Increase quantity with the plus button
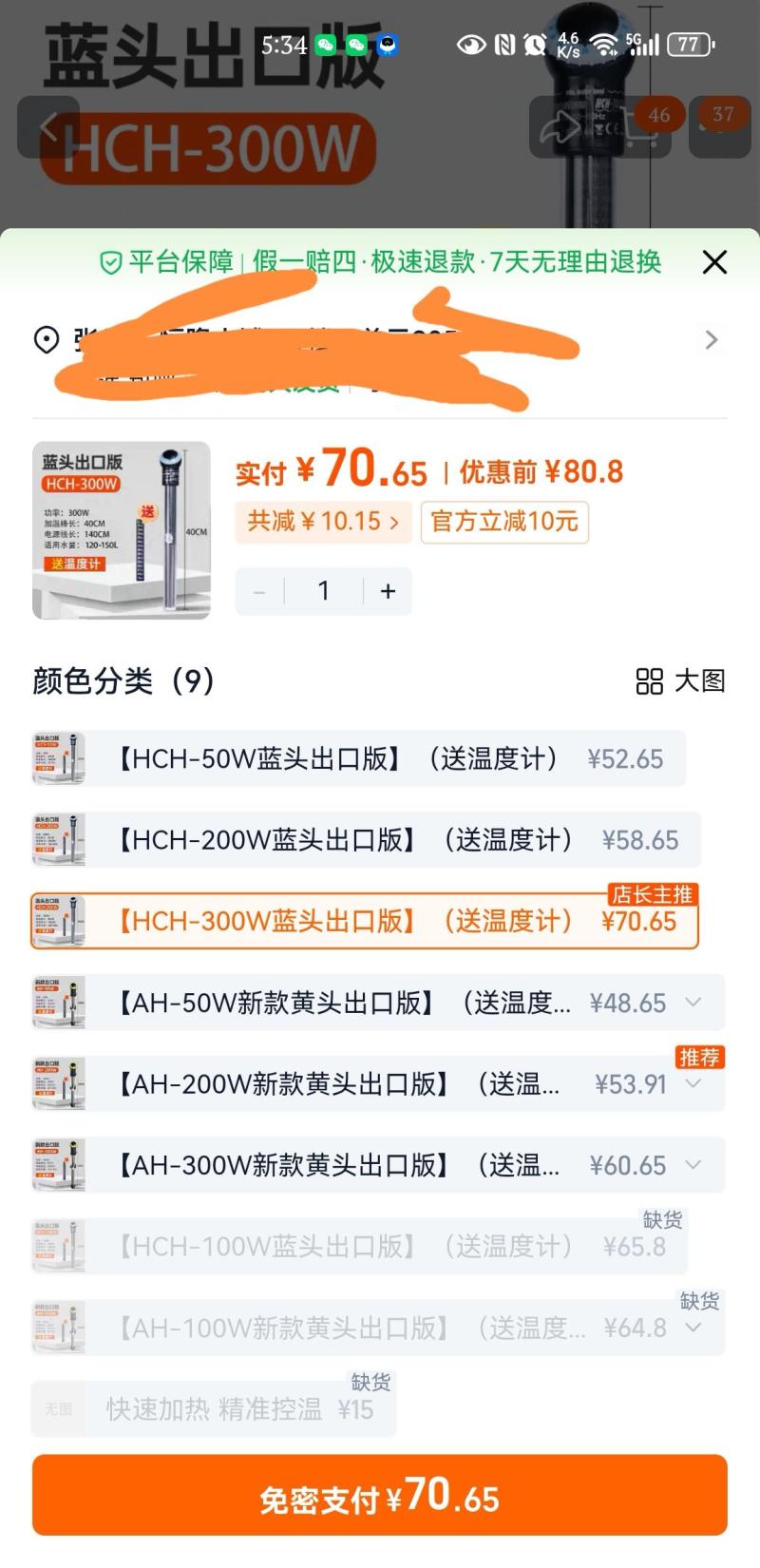The height and width of the screenshot is (1568, 760). click(x=388, y=591)
